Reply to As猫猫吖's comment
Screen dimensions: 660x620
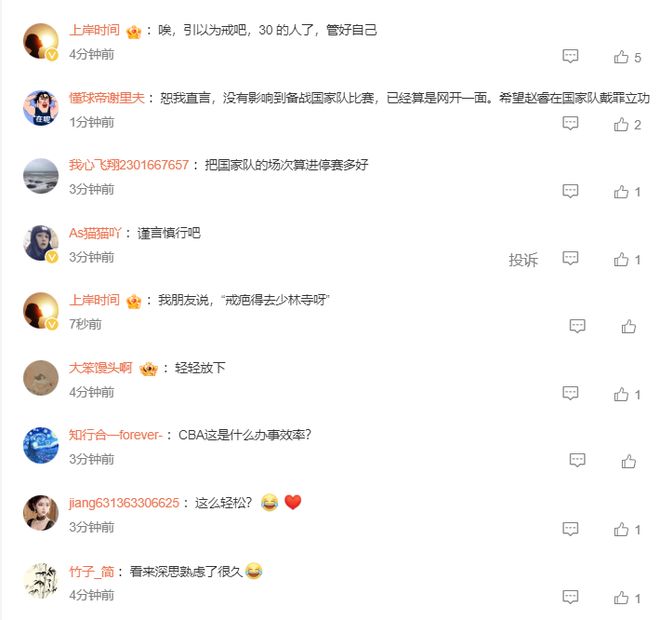click(570, 259)
